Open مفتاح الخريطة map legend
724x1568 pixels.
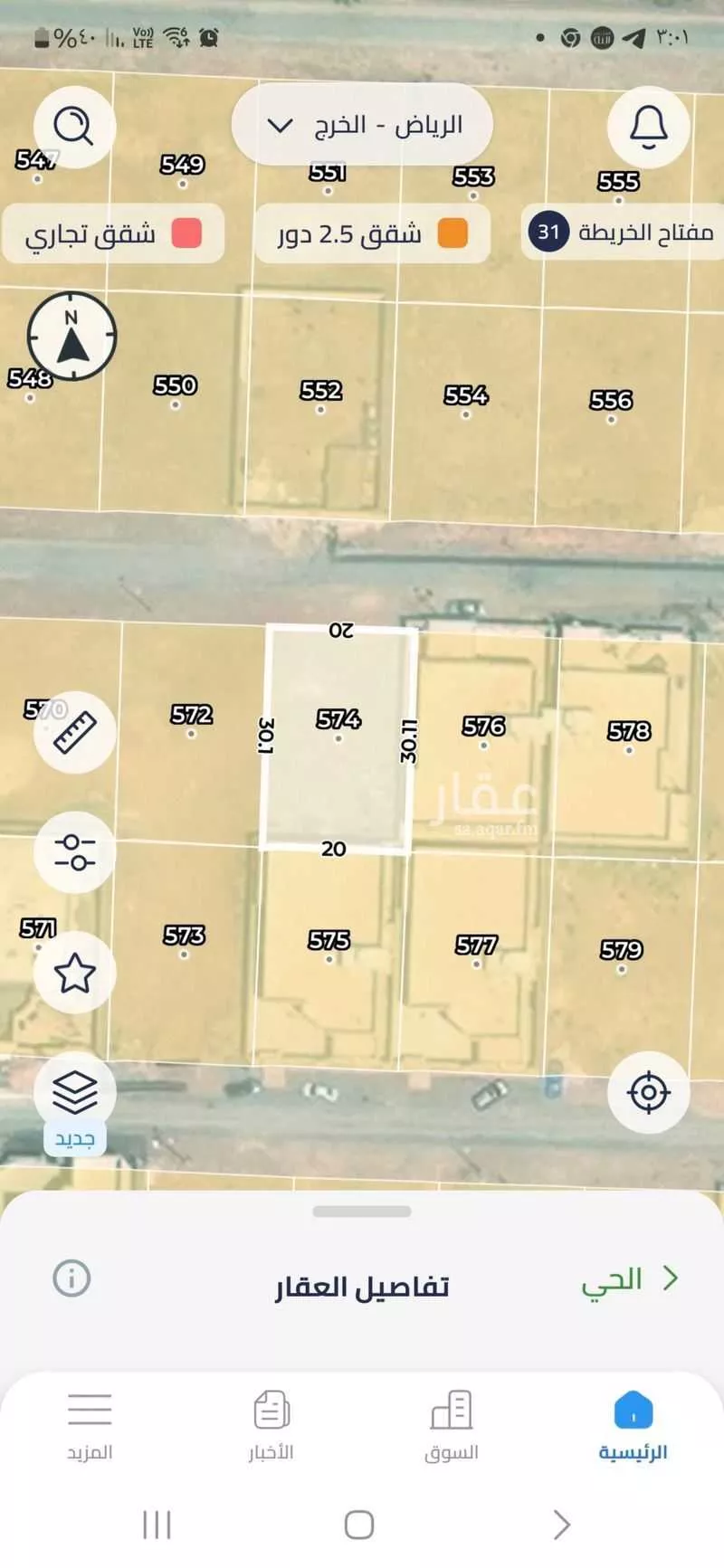click(621, 233)
